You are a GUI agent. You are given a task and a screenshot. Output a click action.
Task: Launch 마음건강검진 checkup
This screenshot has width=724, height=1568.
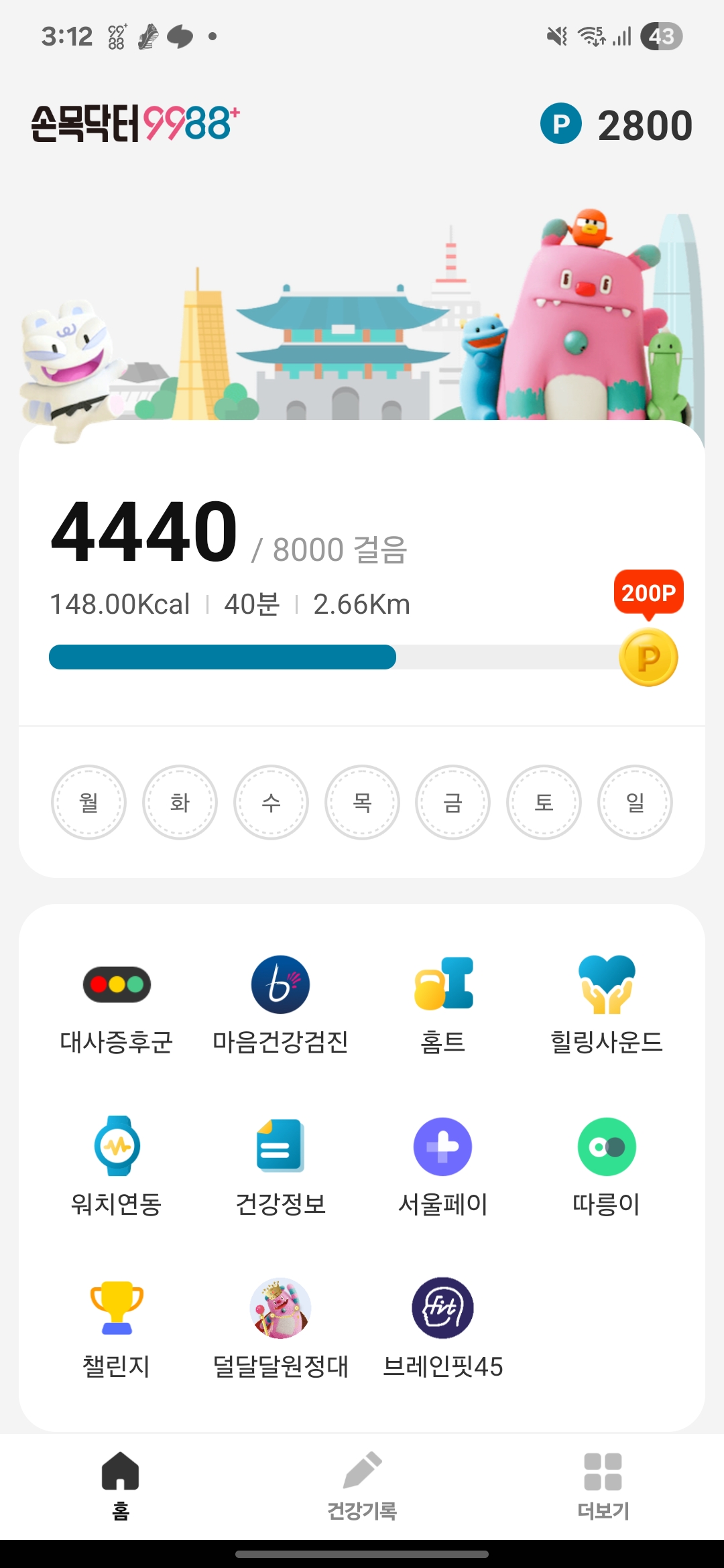tap(280, 1004)
